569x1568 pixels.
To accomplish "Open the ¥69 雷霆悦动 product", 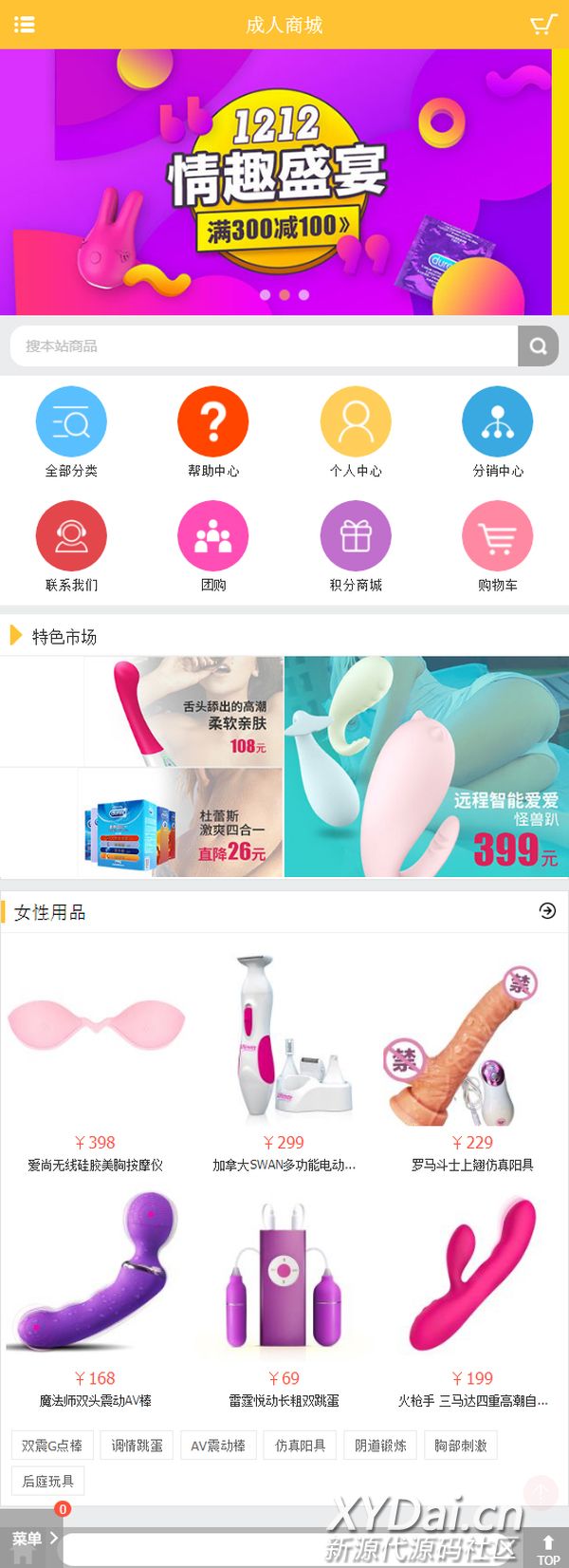I will click(x=284, y=1300).
